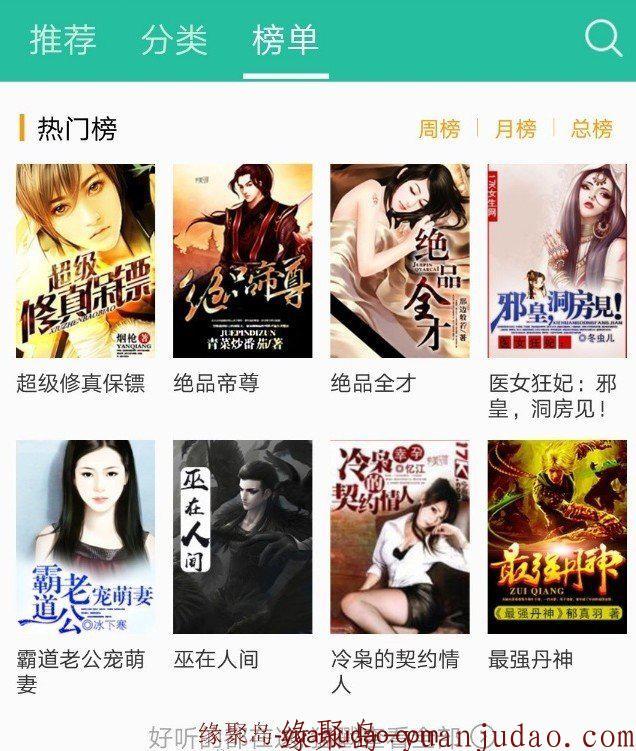Image resolution: width=636 pixels, height=751 pixels.
Task: Open the book 巫在人间
Action: pos(243,537)
